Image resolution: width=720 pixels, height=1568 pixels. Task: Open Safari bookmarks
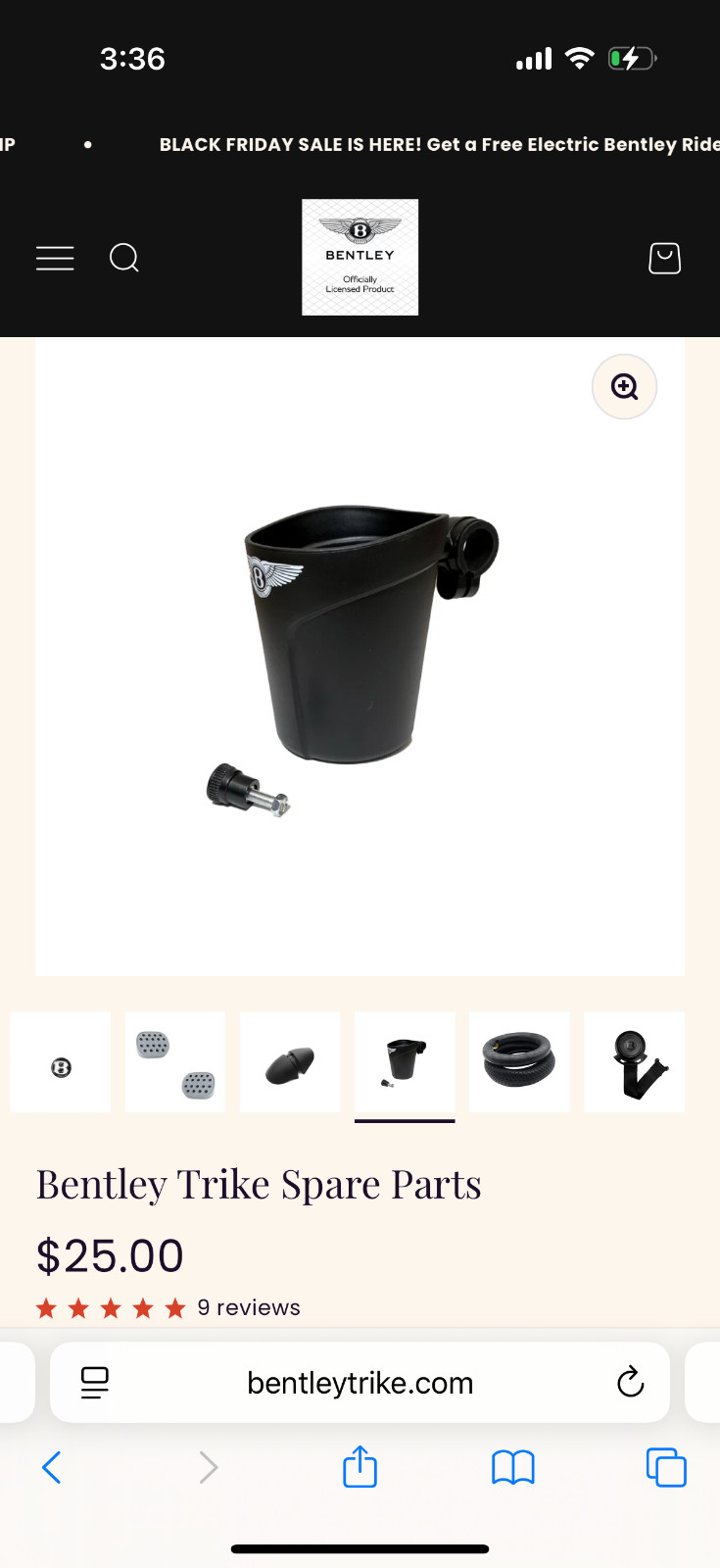click(x=512, y=1467)
